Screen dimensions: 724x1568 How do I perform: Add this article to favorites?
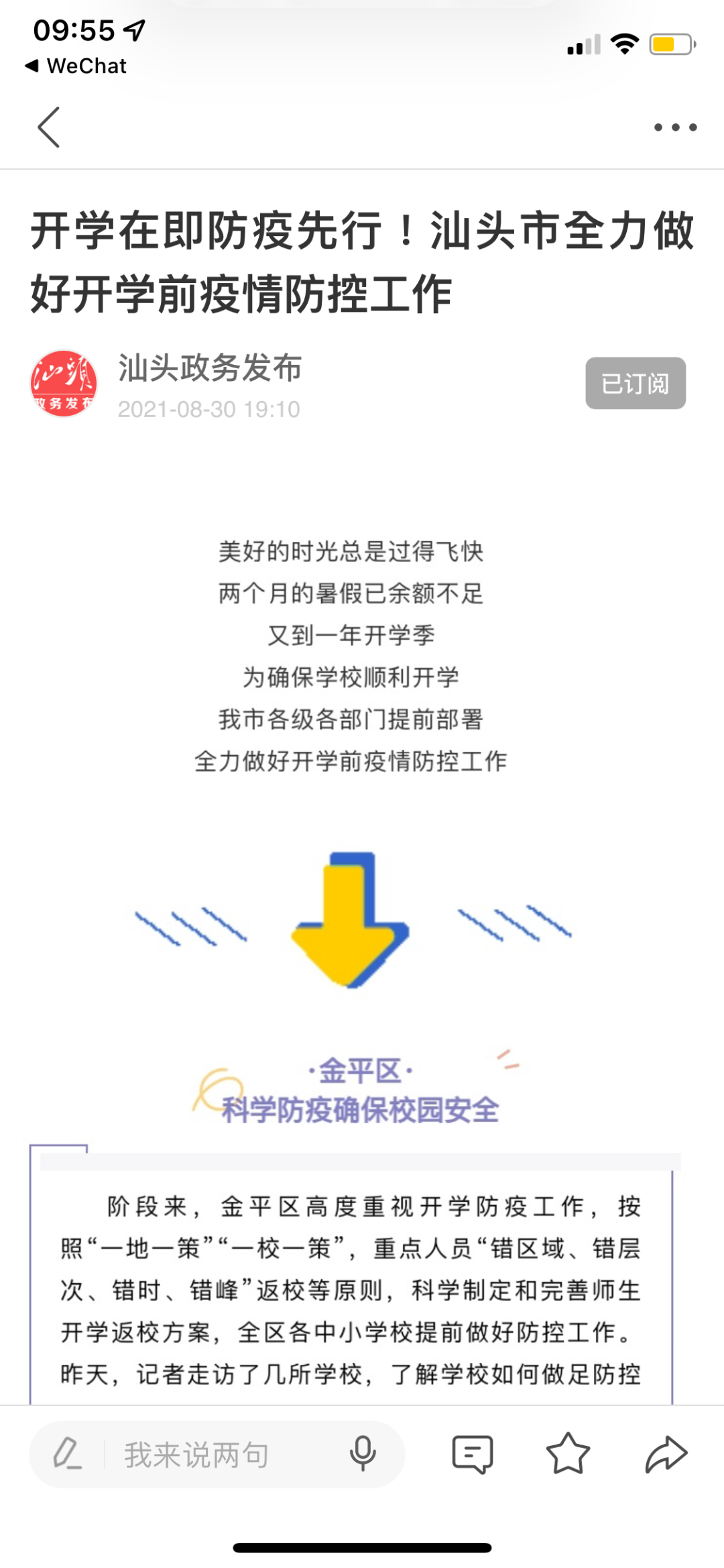[568, 1455]
